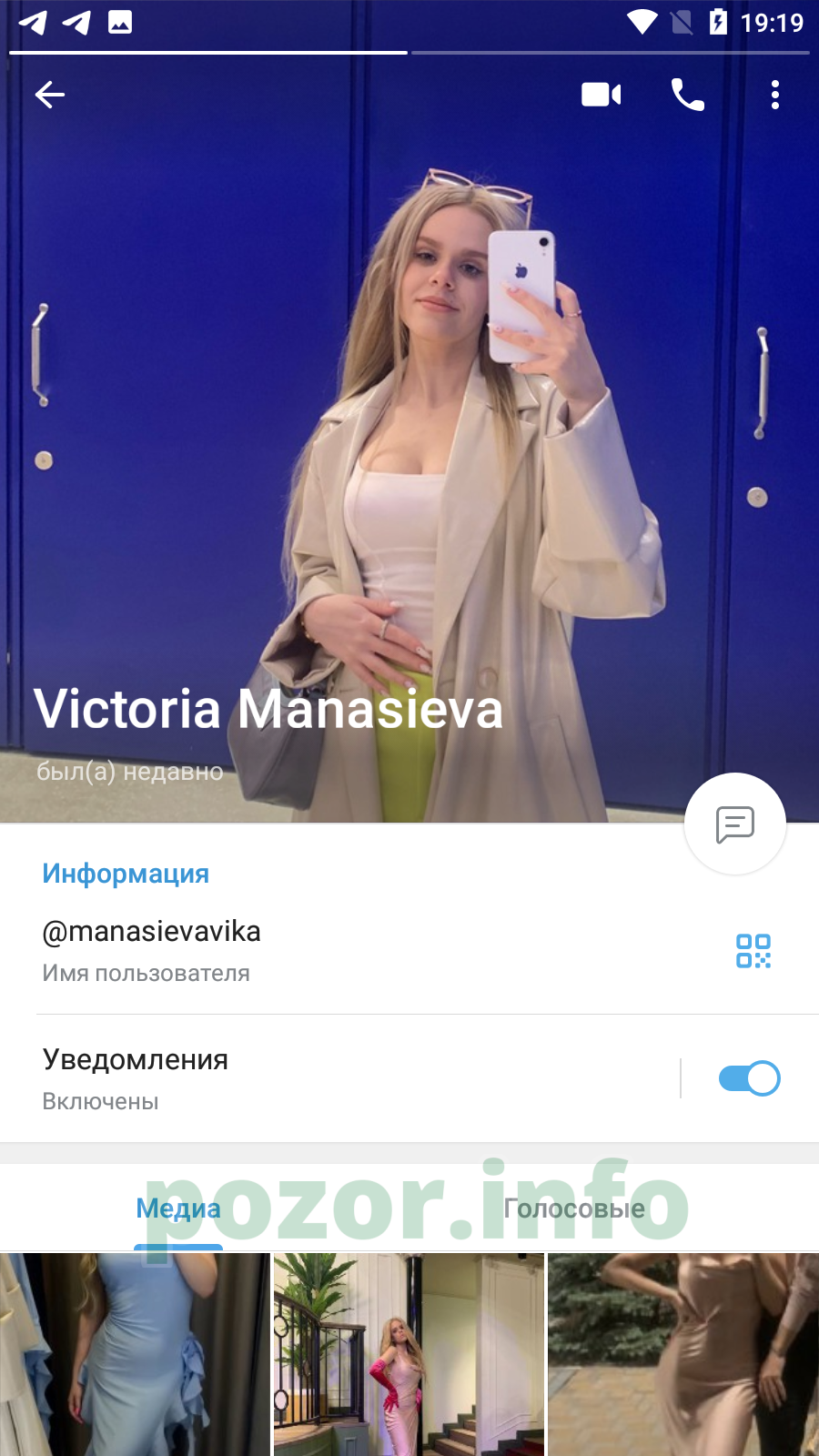Switch to the Голосовые tab
This screenshot has width=819, height=1456.
pos(574,1208)
